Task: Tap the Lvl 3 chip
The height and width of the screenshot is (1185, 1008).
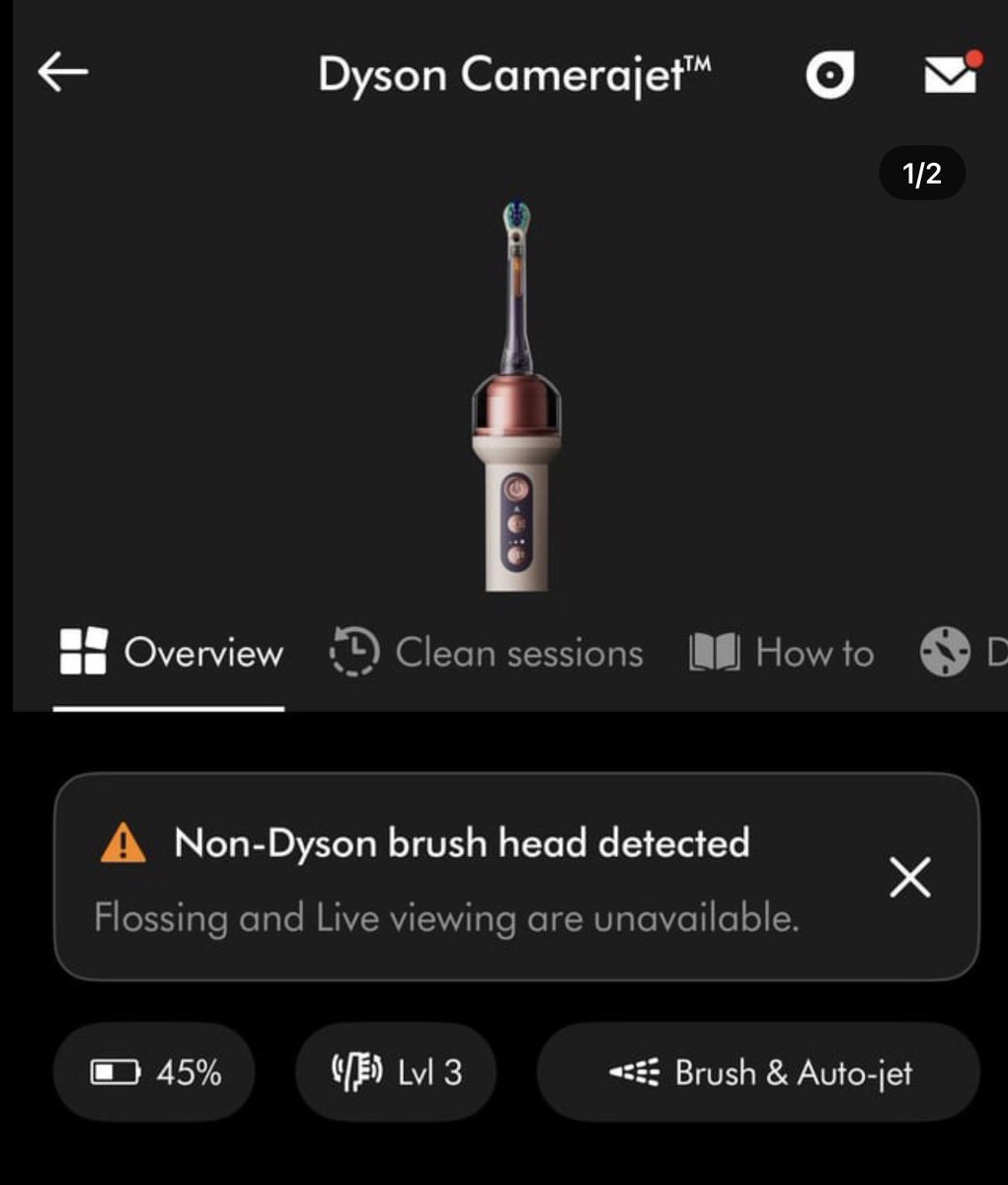Action: [x=395, y=1071]
